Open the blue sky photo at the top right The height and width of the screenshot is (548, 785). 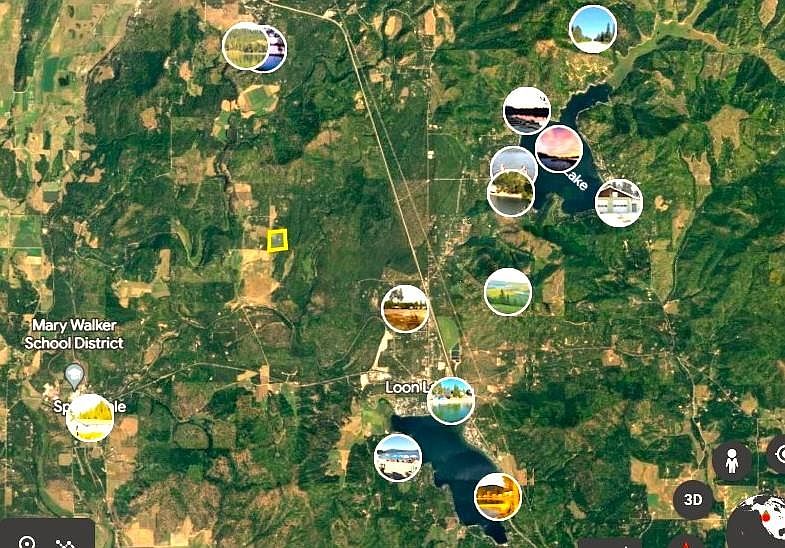593,29
